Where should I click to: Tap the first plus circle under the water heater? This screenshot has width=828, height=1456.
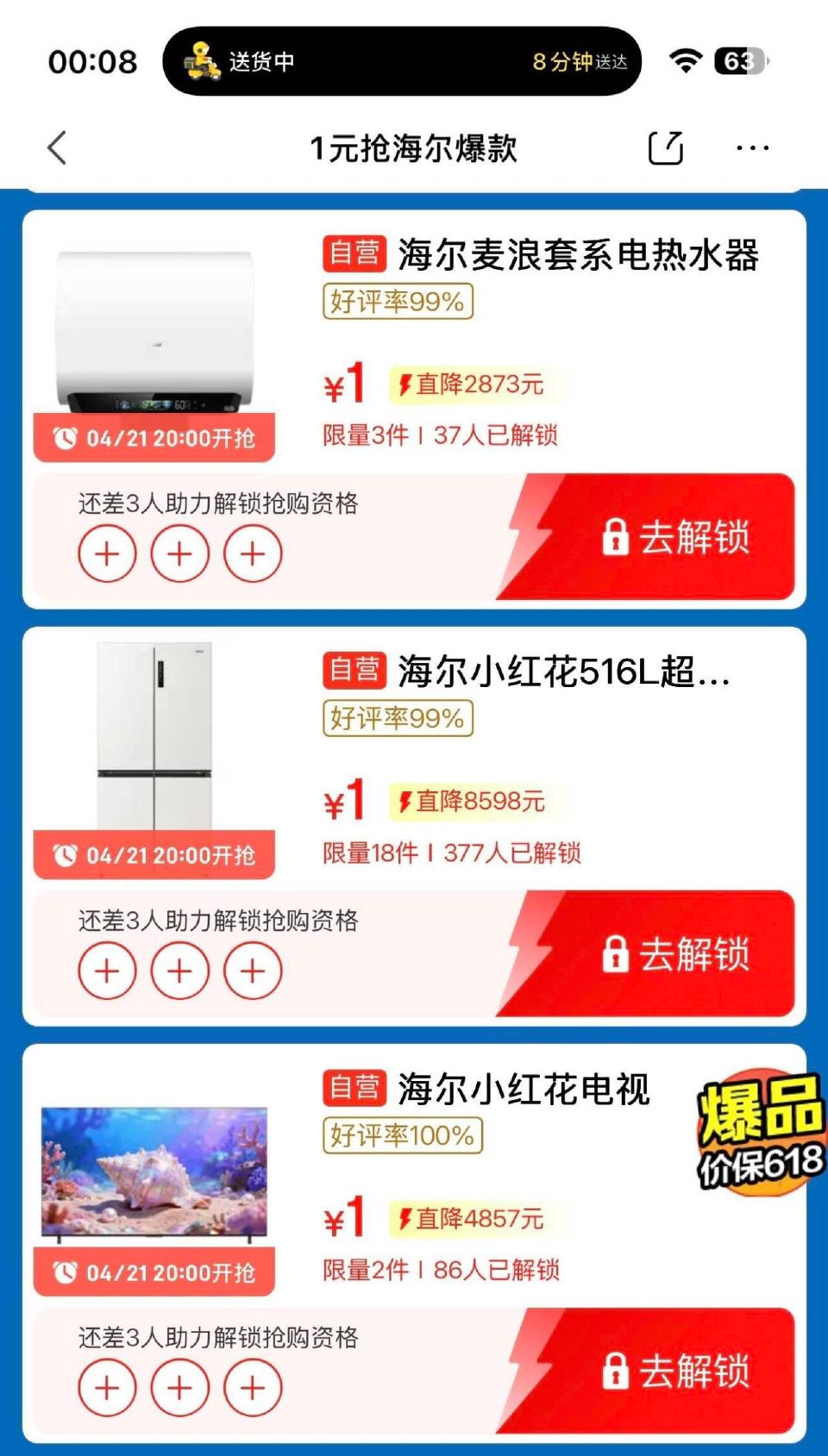(x=107, y=553)
